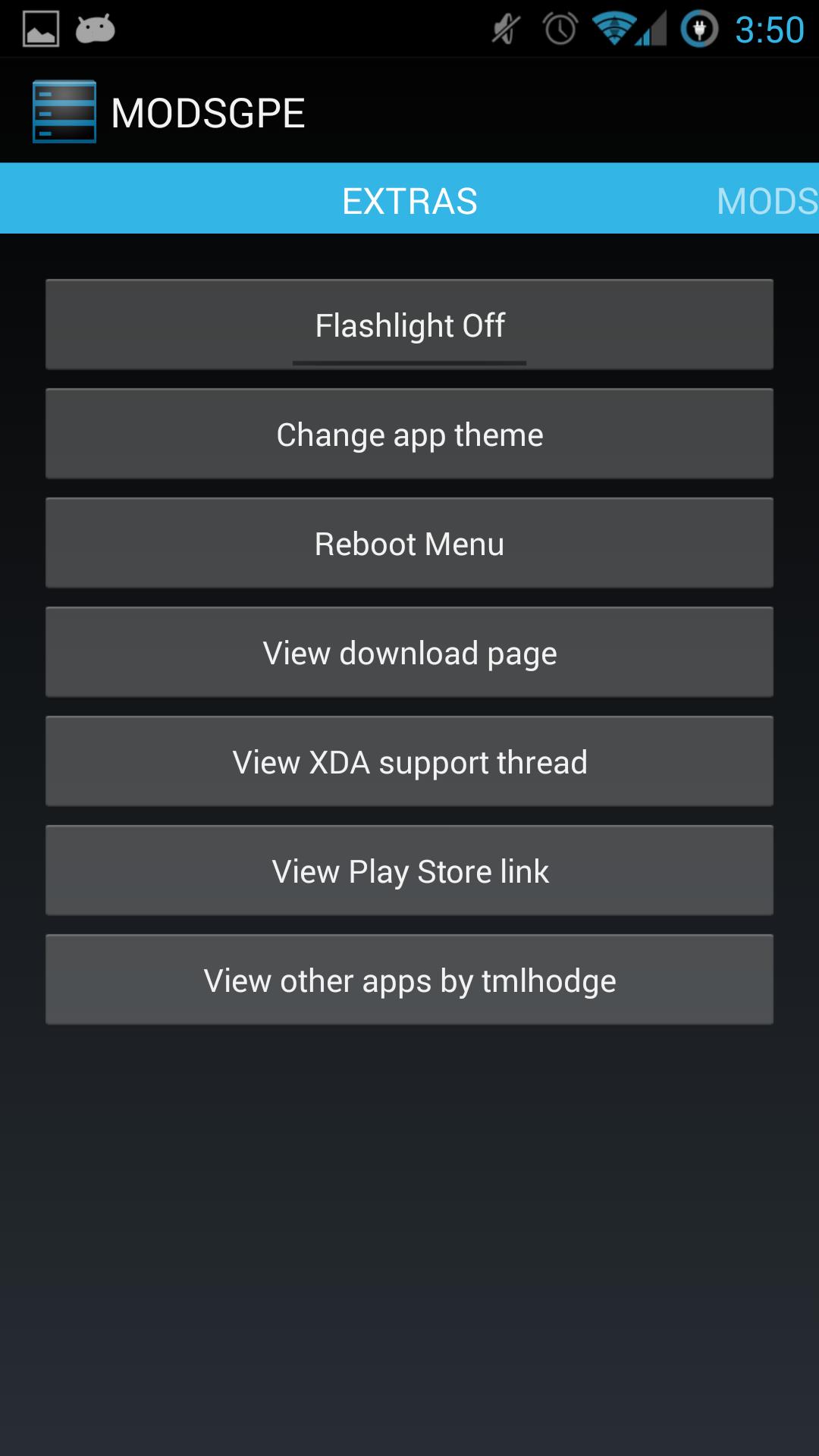Open the Reboot Menu
The height and width of the screenshot is (1456, 819).
409,543
